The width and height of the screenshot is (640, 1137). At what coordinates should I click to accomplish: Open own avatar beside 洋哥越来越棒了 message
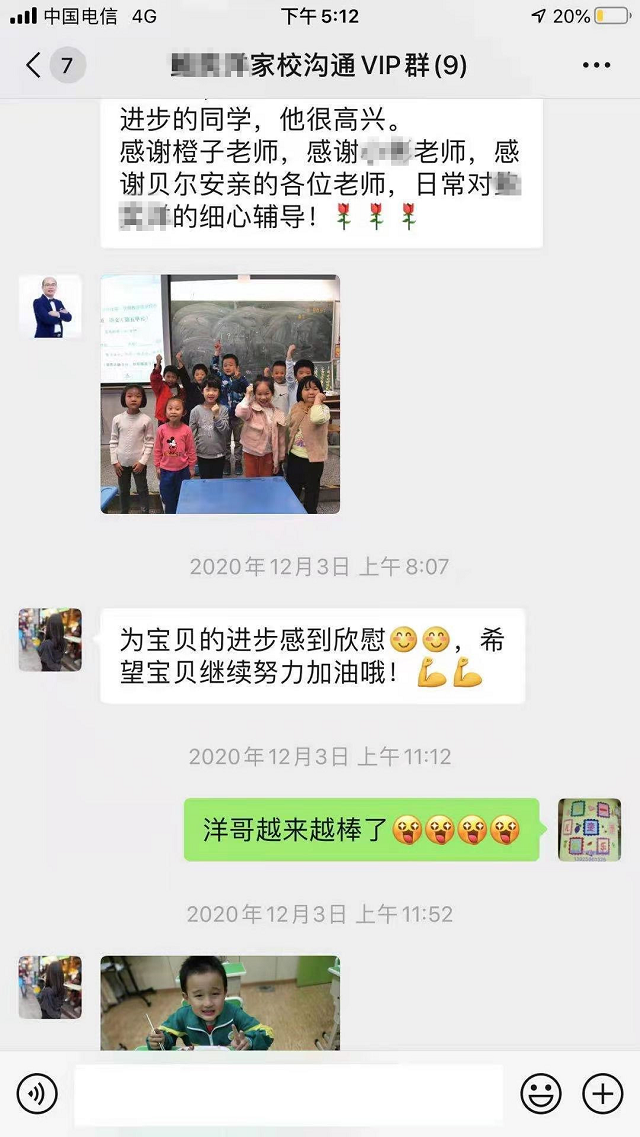click(589, 829)
